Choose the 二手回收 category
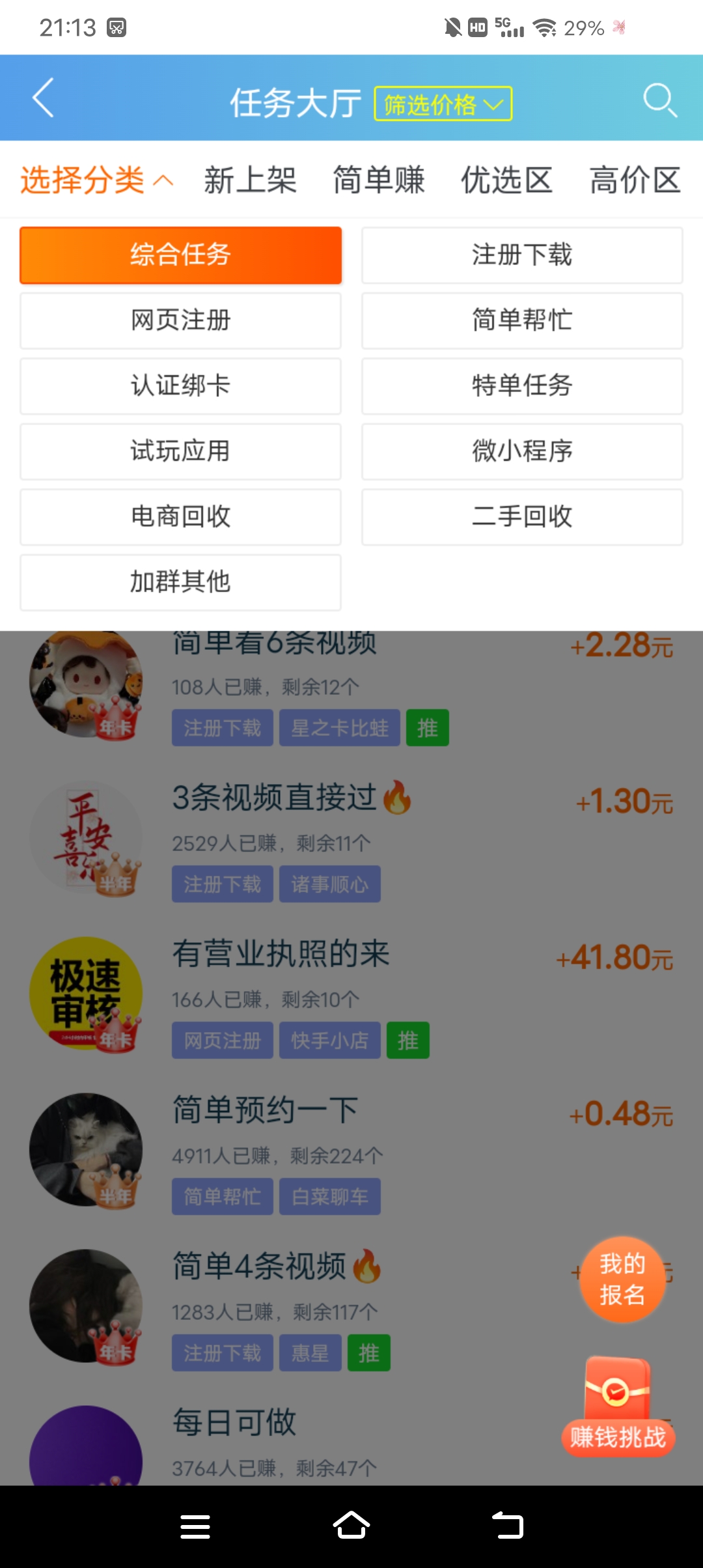The width and height of the screenshot is (703, 1568). (x=522, y=517)
